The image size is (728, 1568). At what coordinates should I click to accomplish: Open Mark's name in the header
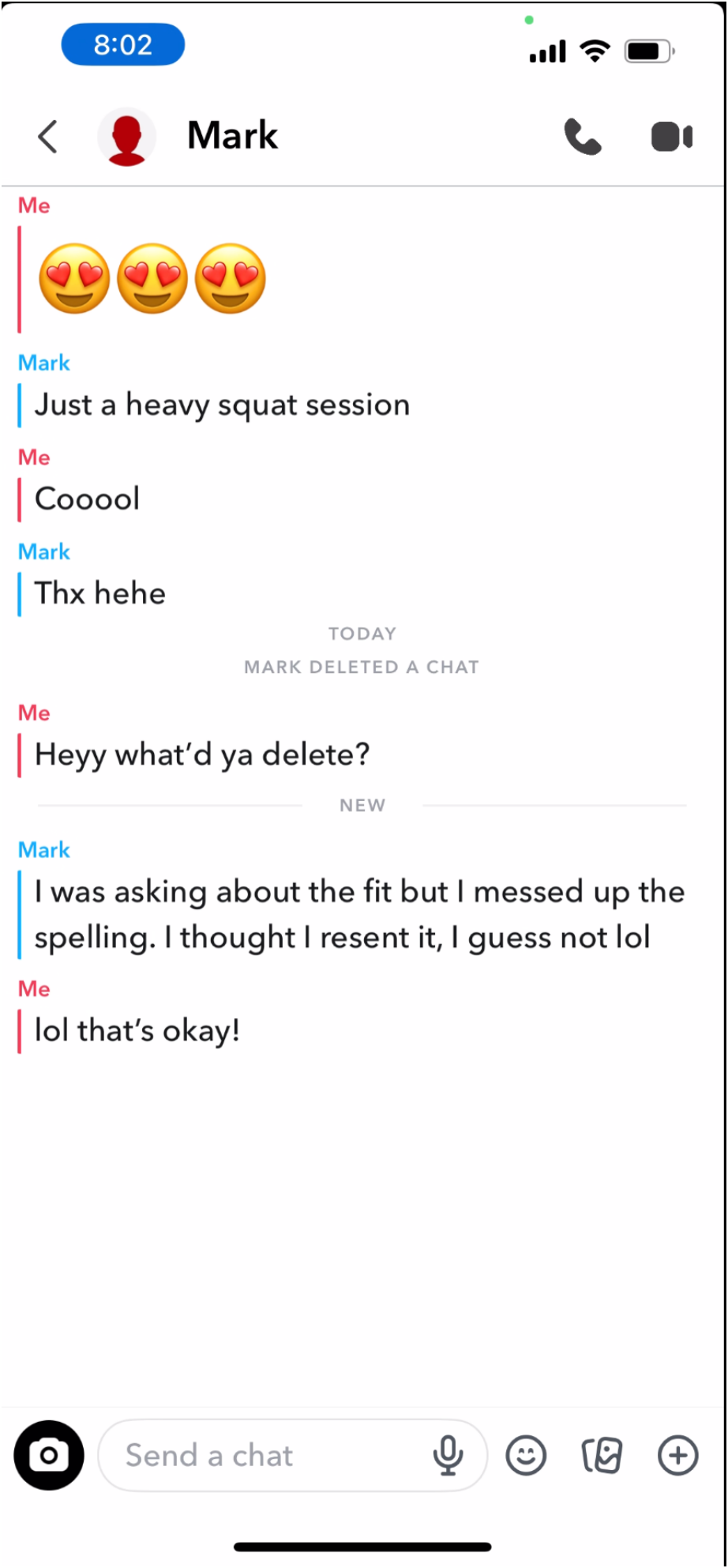232,135
